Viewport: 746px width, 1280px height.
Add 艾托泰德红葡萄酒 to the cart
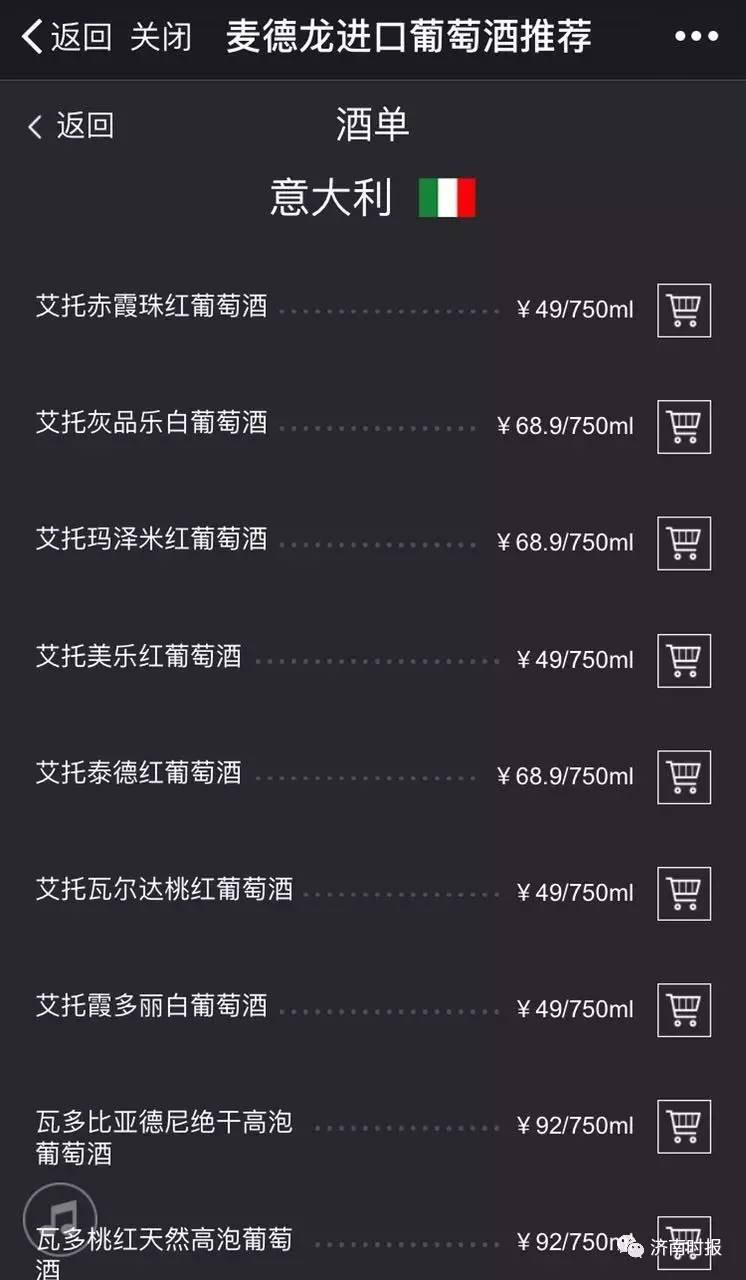click(684, 777)
